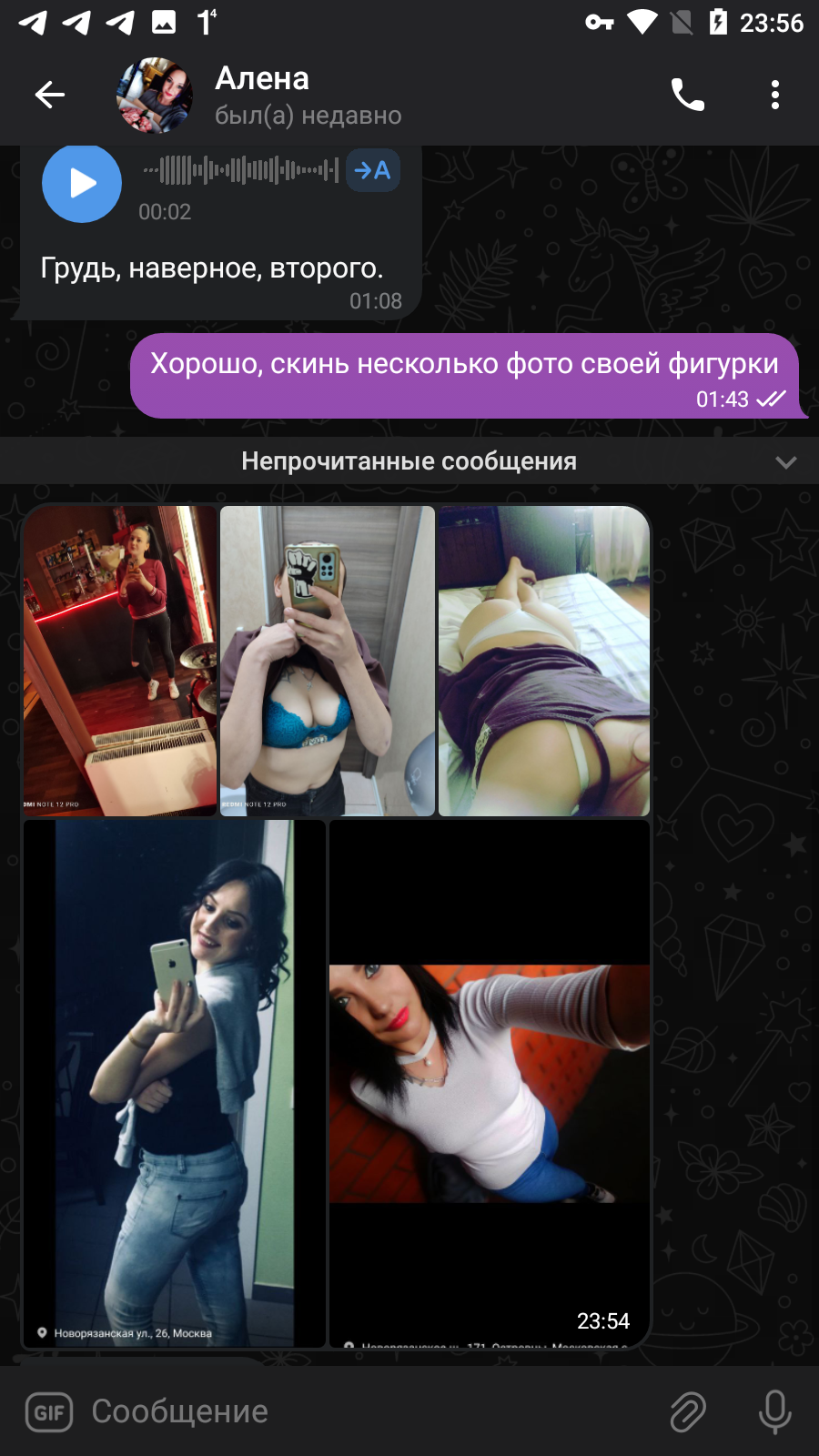The image size is (819, 1456).
Task: Open the third top photo in album
Action: point(544,661)
